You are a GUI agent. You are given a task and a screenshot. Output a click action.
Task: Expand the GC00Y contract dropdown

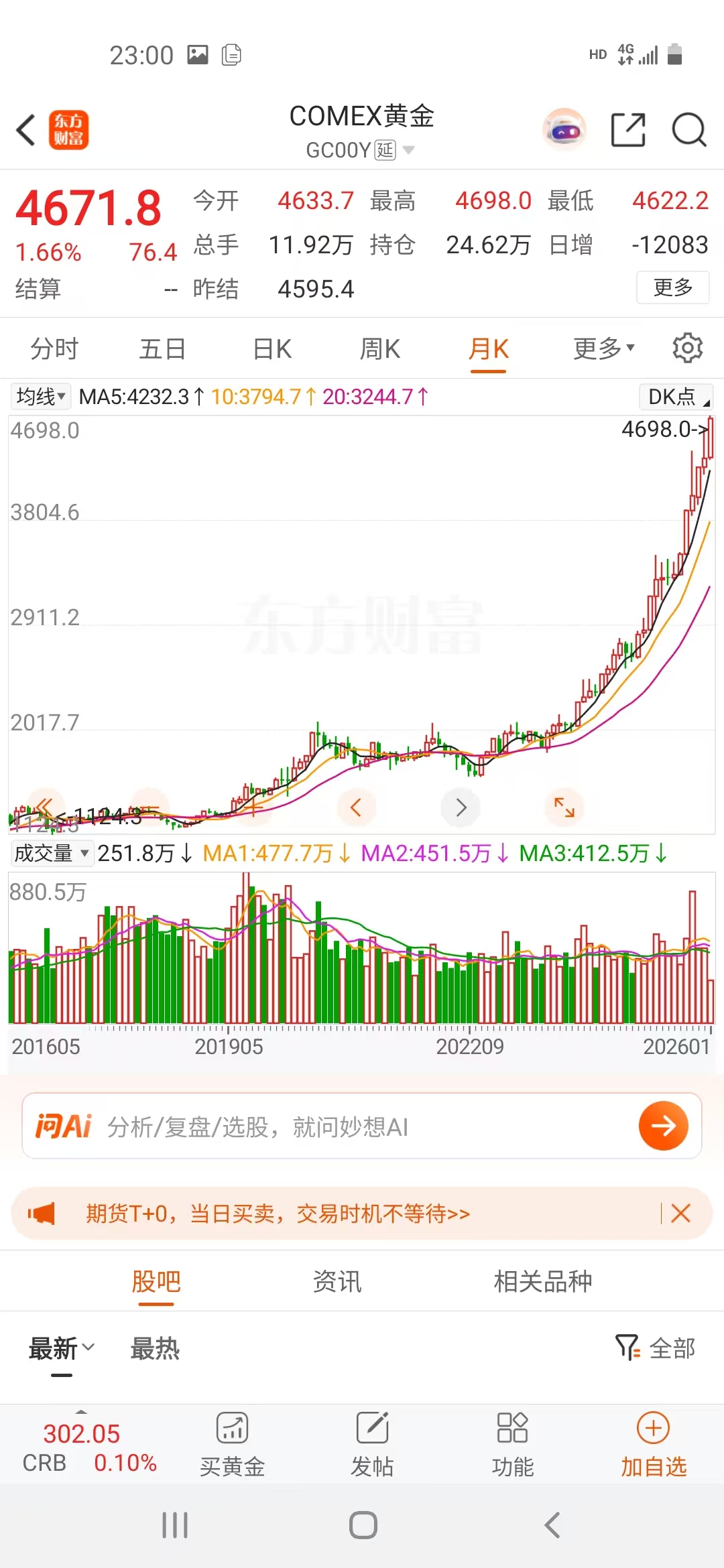(x=408, y=150)
